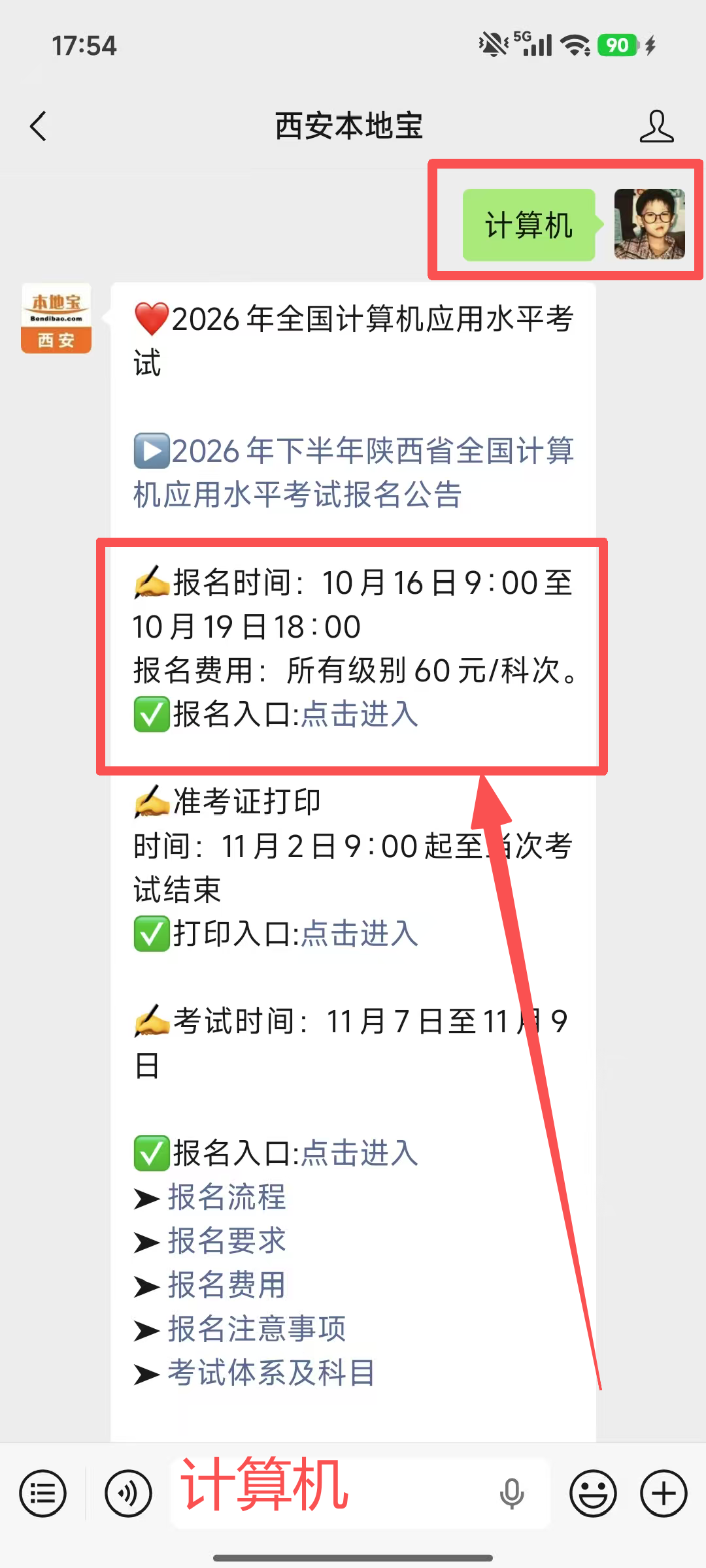Tap the microphone icon in input box
706x1568 pixels.
click(x=512, y=1494)
